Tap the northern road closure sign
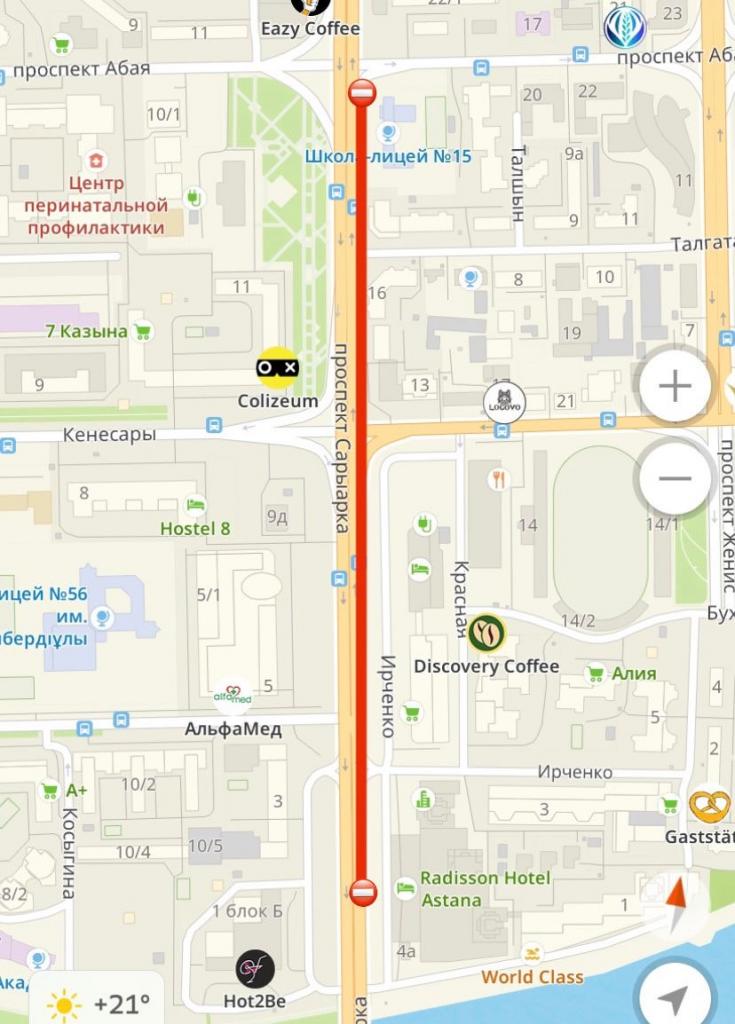 click(x=362, y=94)
